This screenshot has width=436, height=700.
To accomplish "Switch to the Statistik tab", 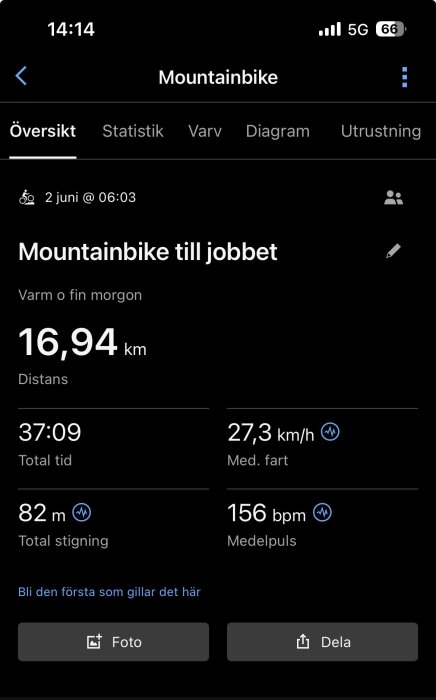I will 133,131.
